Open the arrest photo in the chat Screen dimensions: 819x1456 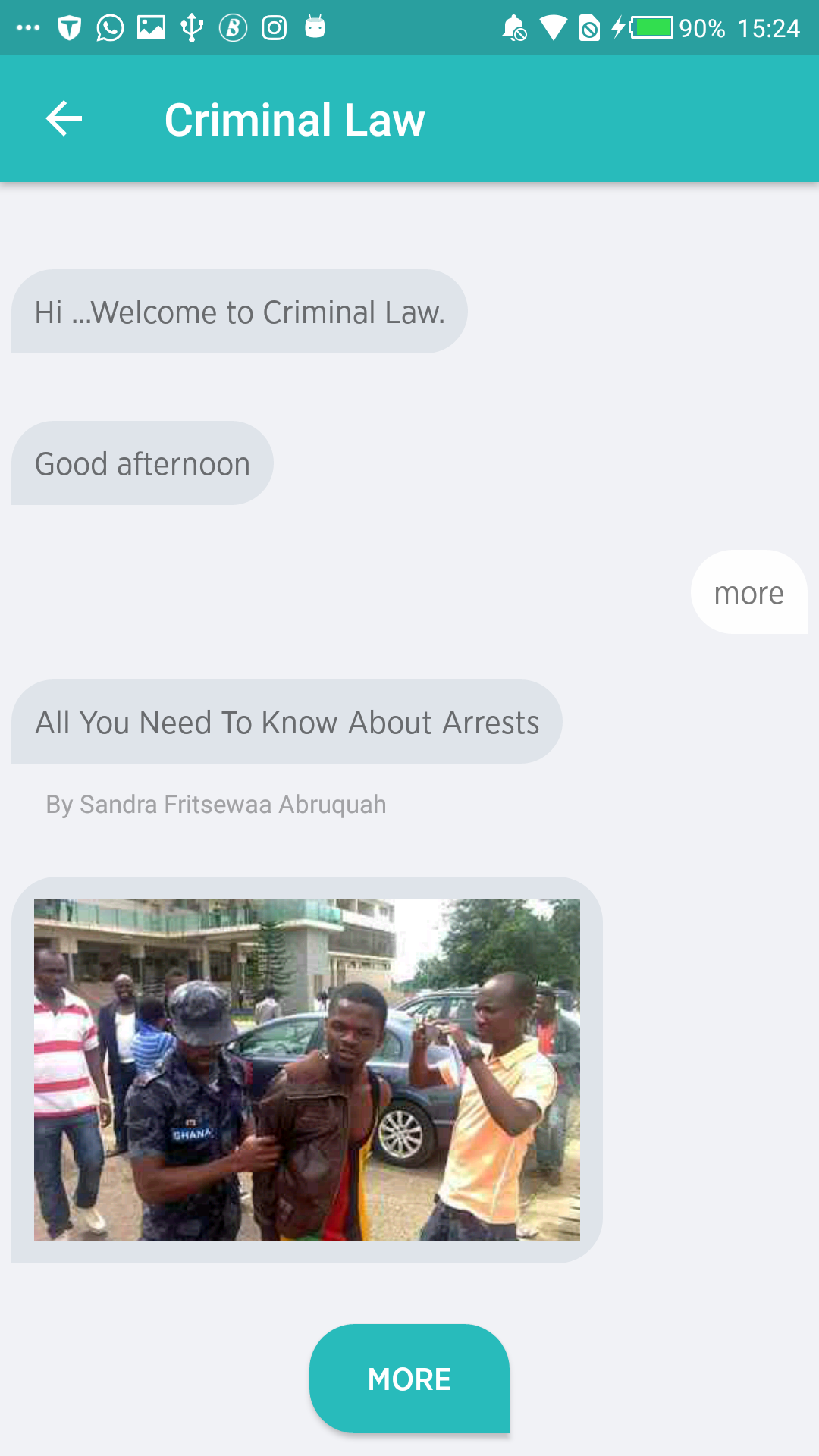coord(307,1070)
